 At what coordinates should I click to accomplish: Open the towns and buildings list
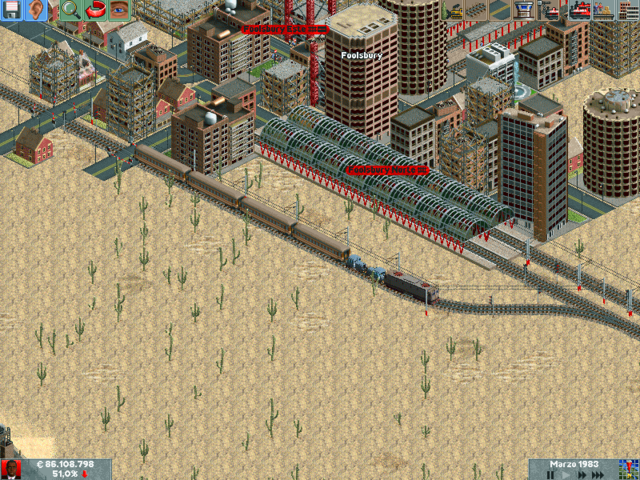coord(627,11)
